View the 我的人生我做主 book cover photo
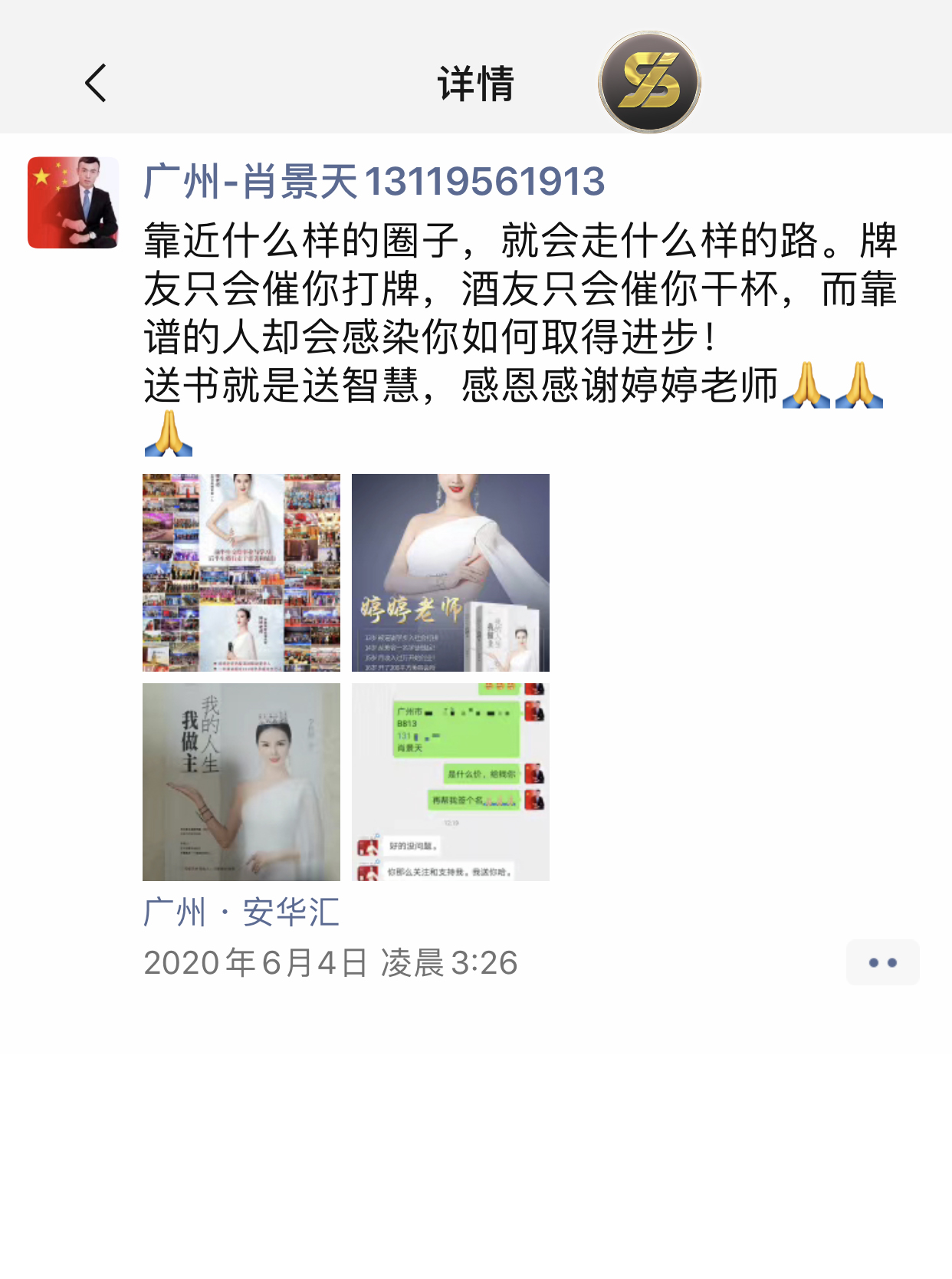The image size is (952, 1279). pyautogui.click(x=241, y=781)
